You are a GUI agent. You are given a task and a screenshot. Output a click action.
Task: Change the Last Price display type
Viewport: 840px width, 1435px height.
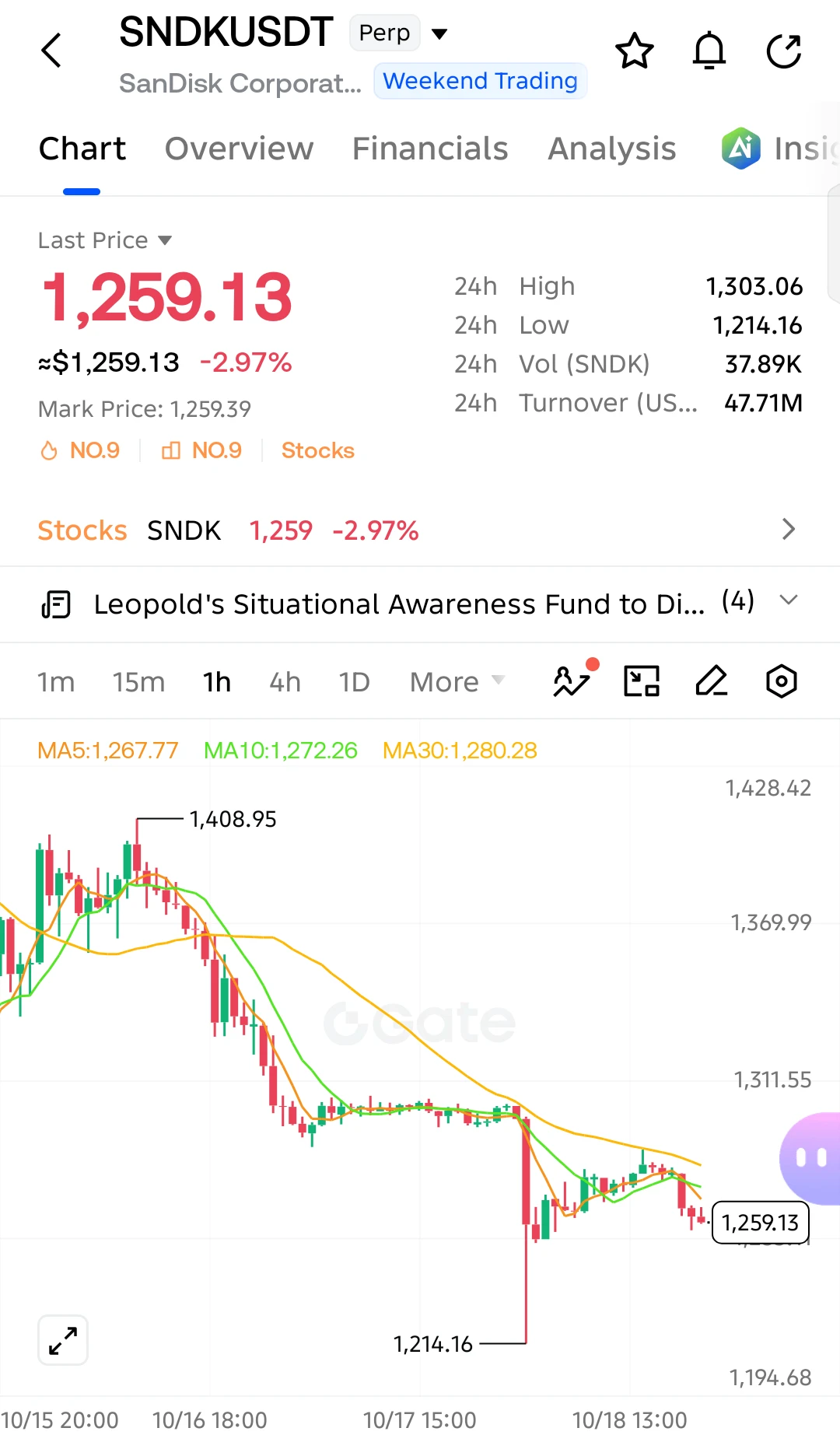[x=105, y=240]
